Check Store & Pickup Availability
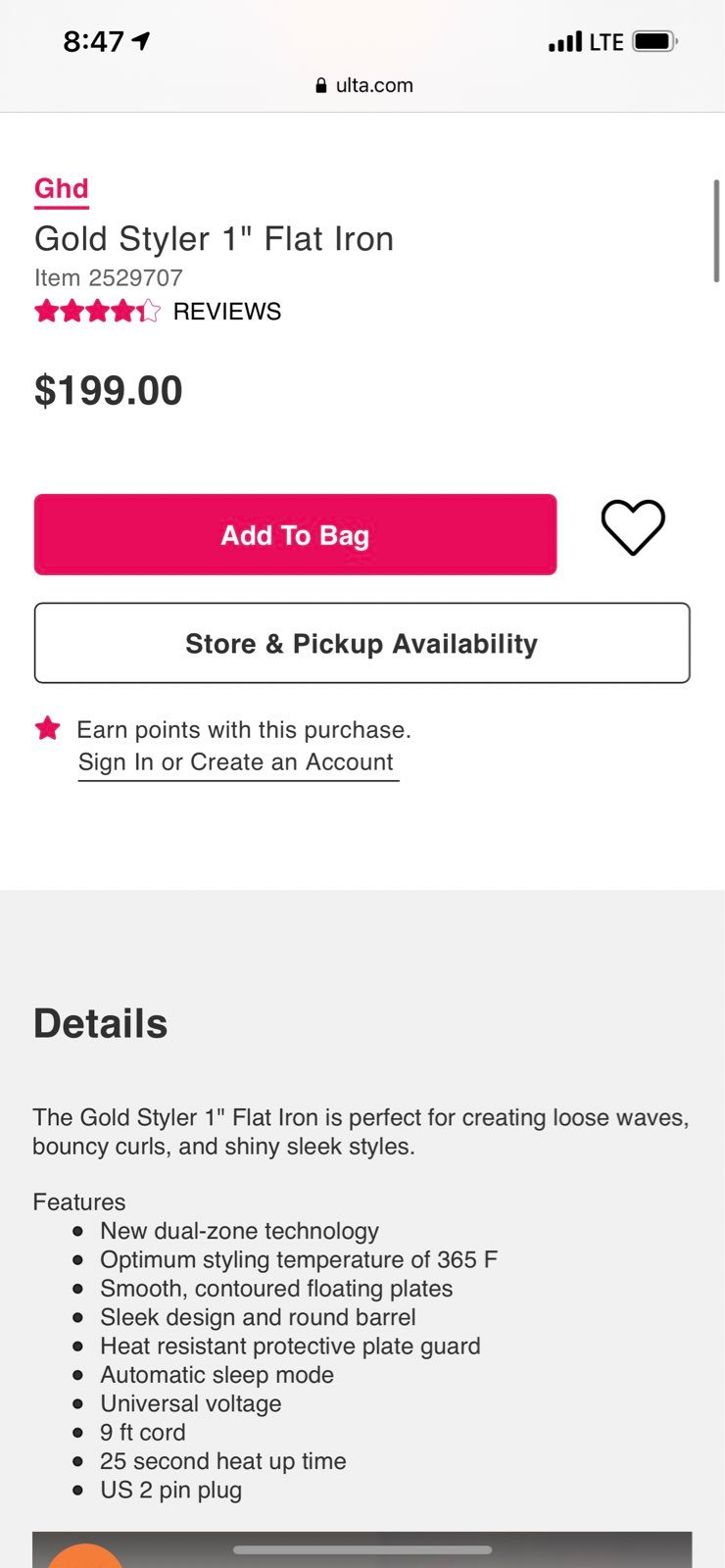 click(362, 643)
